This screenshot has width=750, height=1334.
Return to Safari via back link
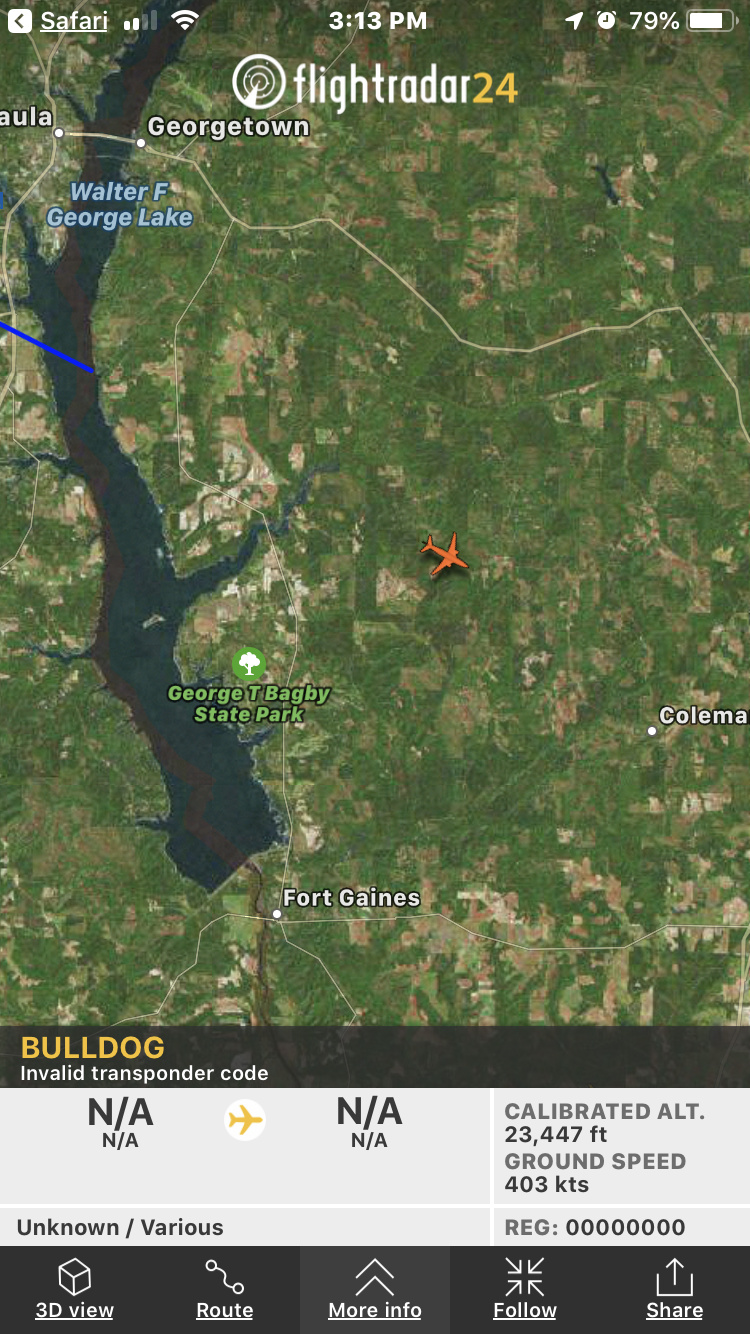[x=60, y=21]
